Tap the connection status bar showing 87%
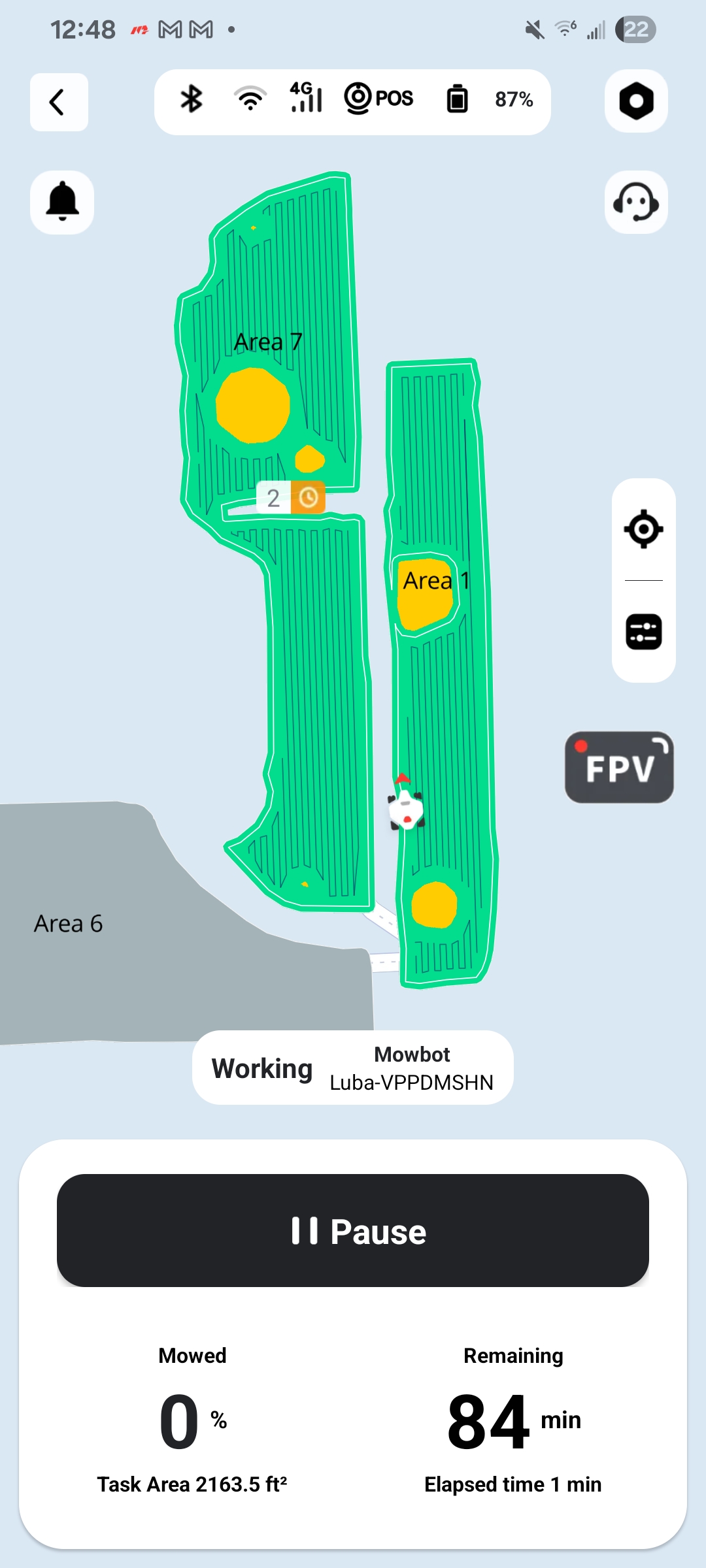706x1568 pixels. [x=352, y=102]
